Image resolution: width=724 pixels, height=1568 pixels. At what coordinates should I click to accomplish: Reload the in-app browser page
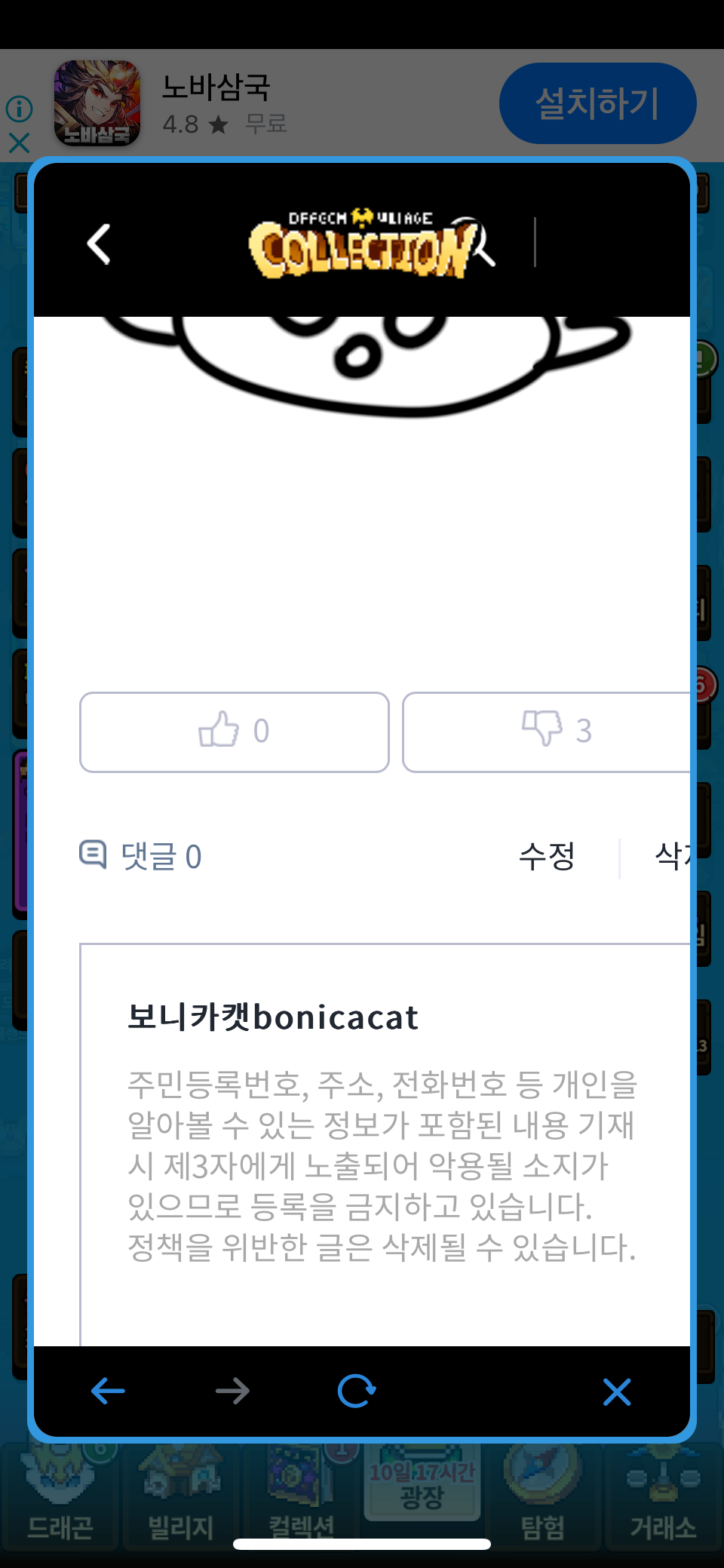point(357,1392)
